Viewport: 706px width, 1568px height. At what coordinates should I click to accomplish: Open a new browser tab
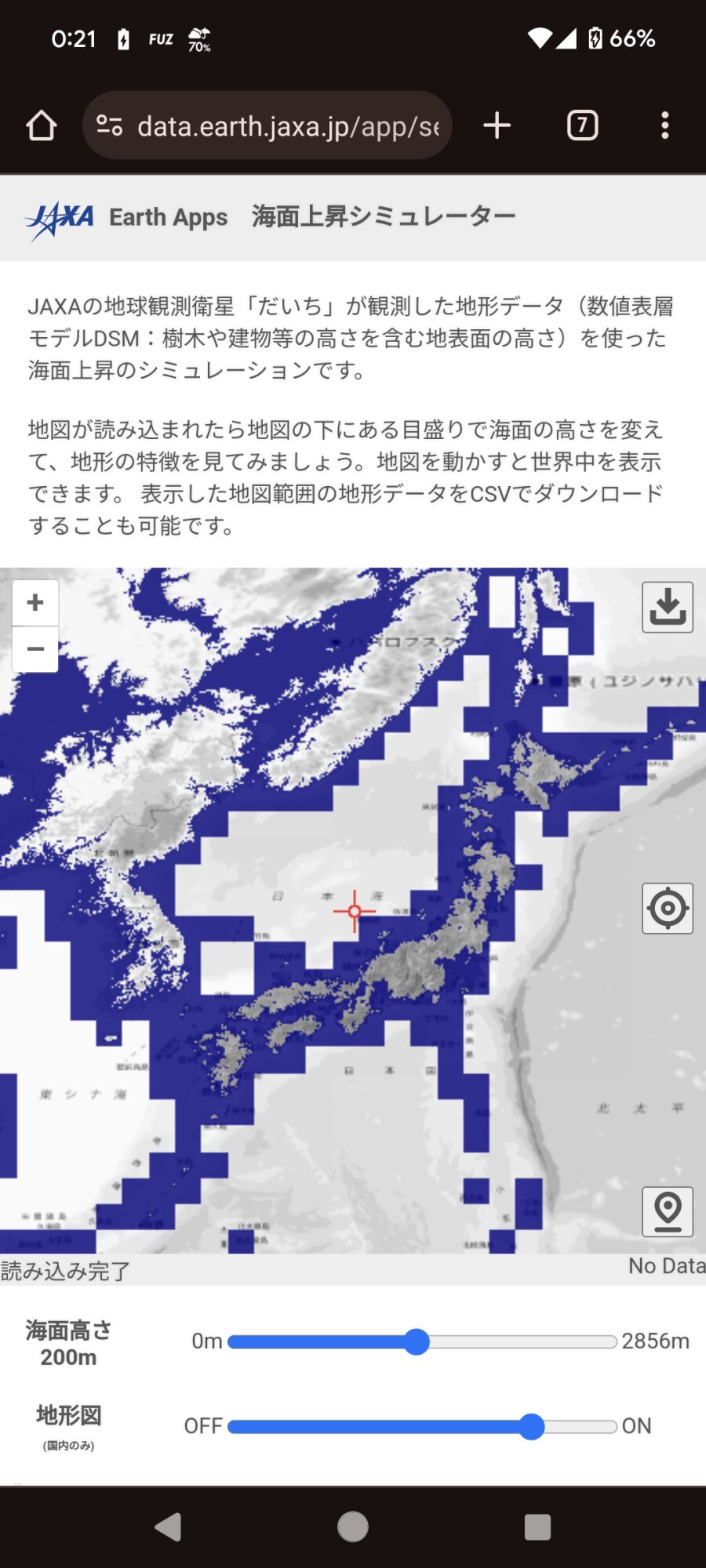(x=497, y=125)
